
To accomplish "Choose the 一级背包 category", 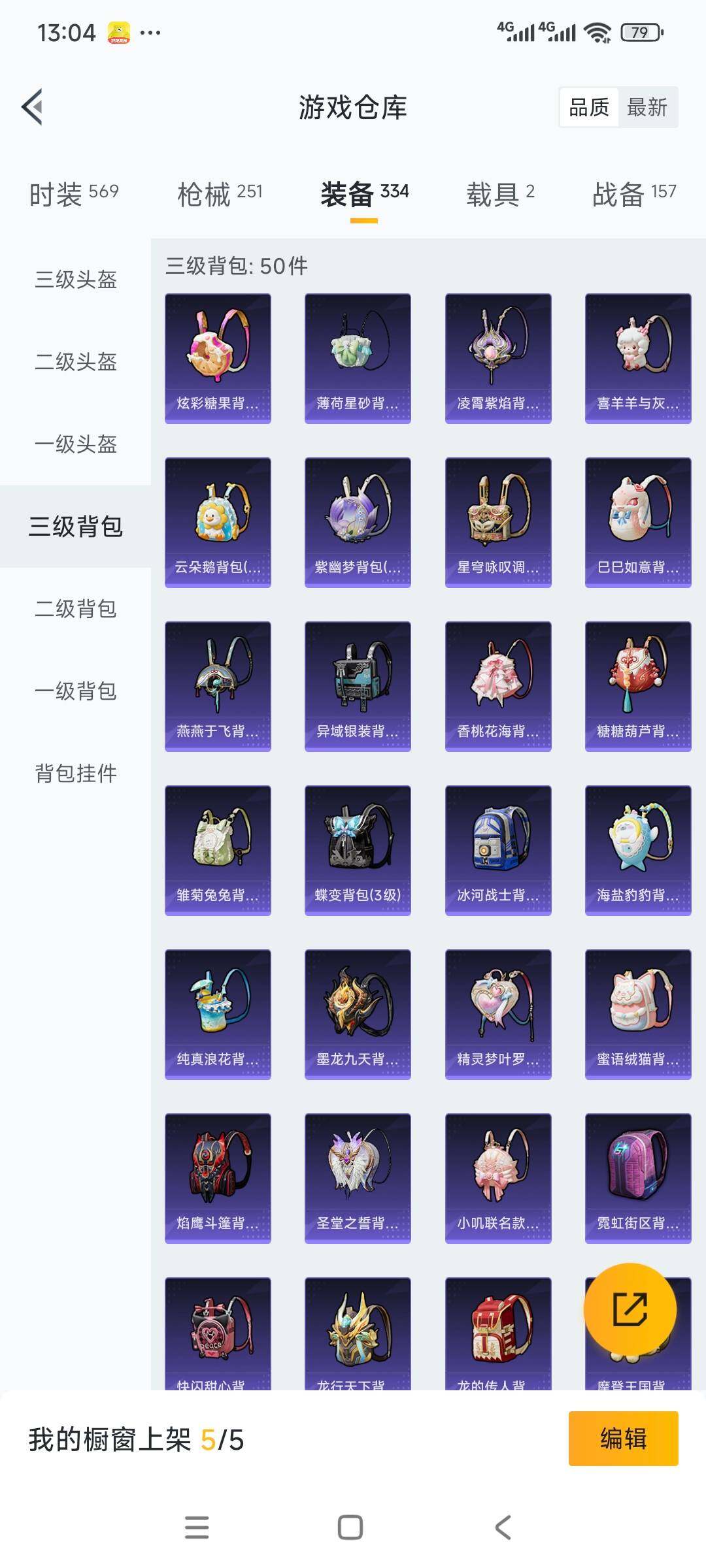I will (76, 691).
